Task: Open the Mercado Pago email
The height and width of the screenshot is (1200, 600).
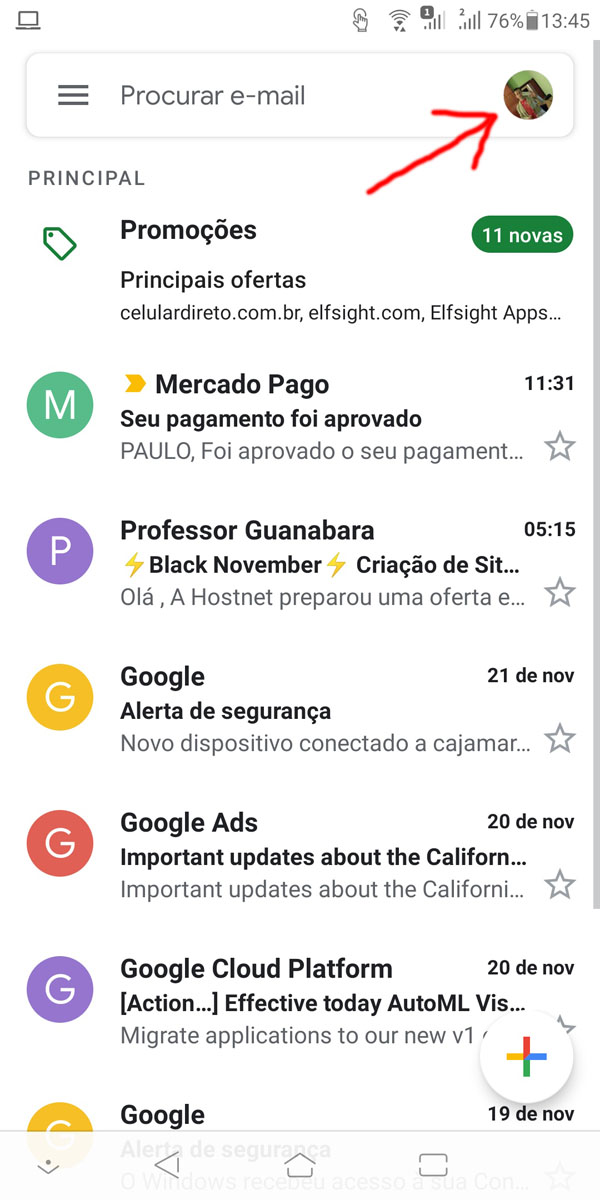Action: (300, 417)
